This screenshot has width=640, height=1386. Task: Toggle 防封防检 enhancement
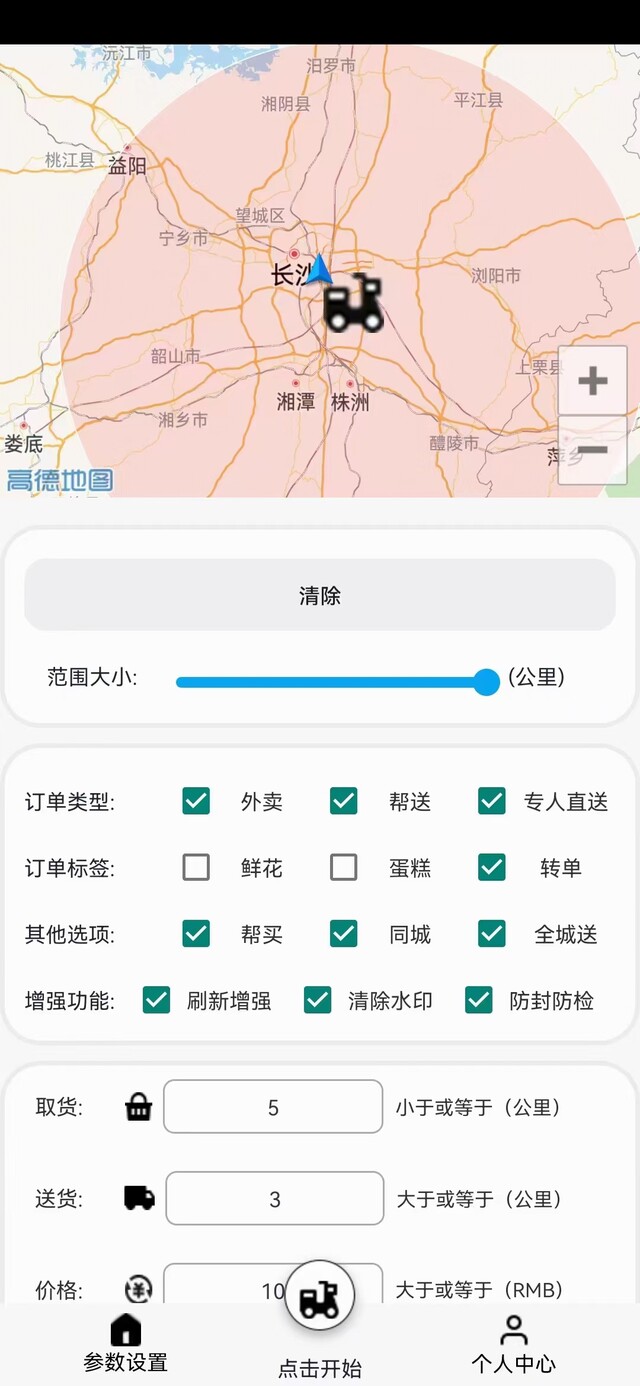[x=479, y=1000]
